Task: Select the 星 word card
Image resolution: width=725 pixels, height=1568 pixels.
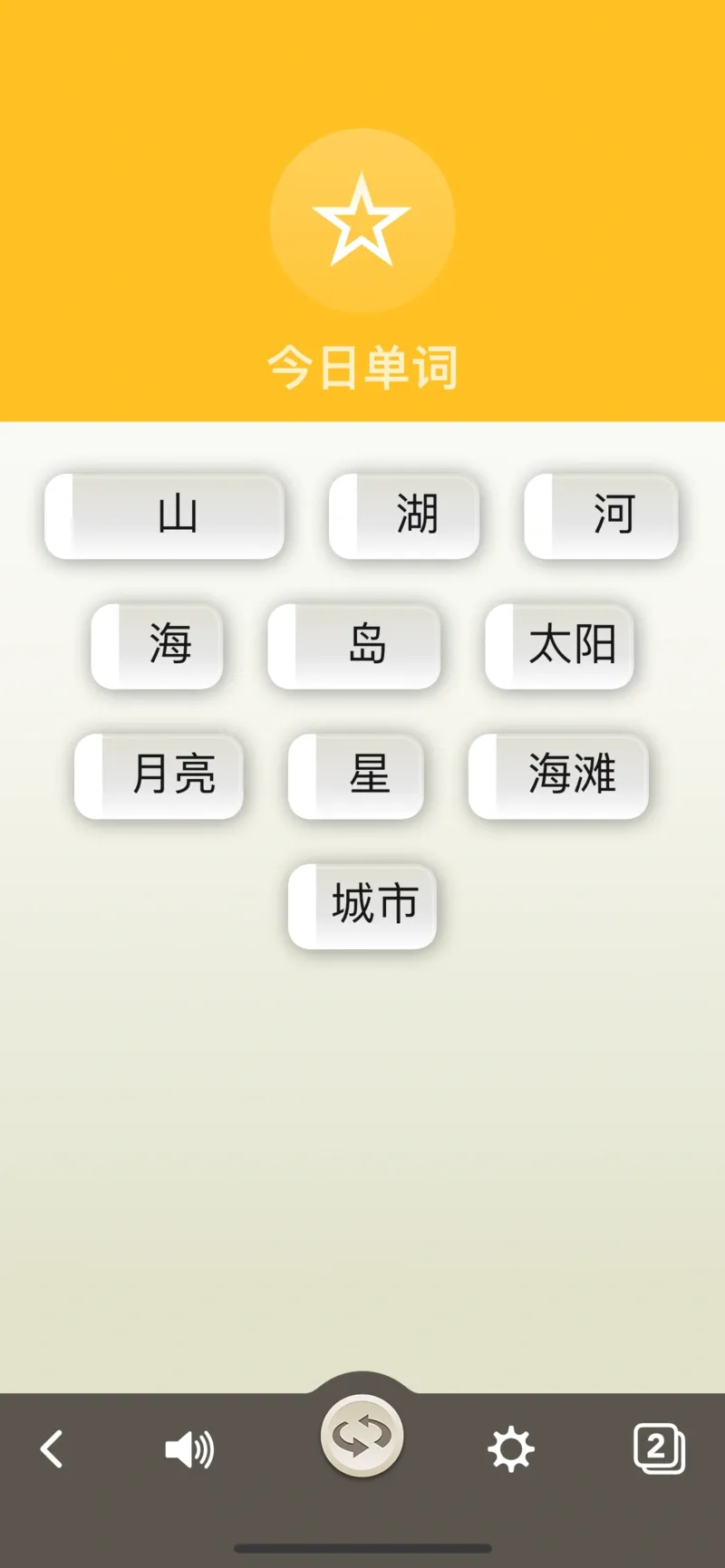Action: click(x=357, y=776)
